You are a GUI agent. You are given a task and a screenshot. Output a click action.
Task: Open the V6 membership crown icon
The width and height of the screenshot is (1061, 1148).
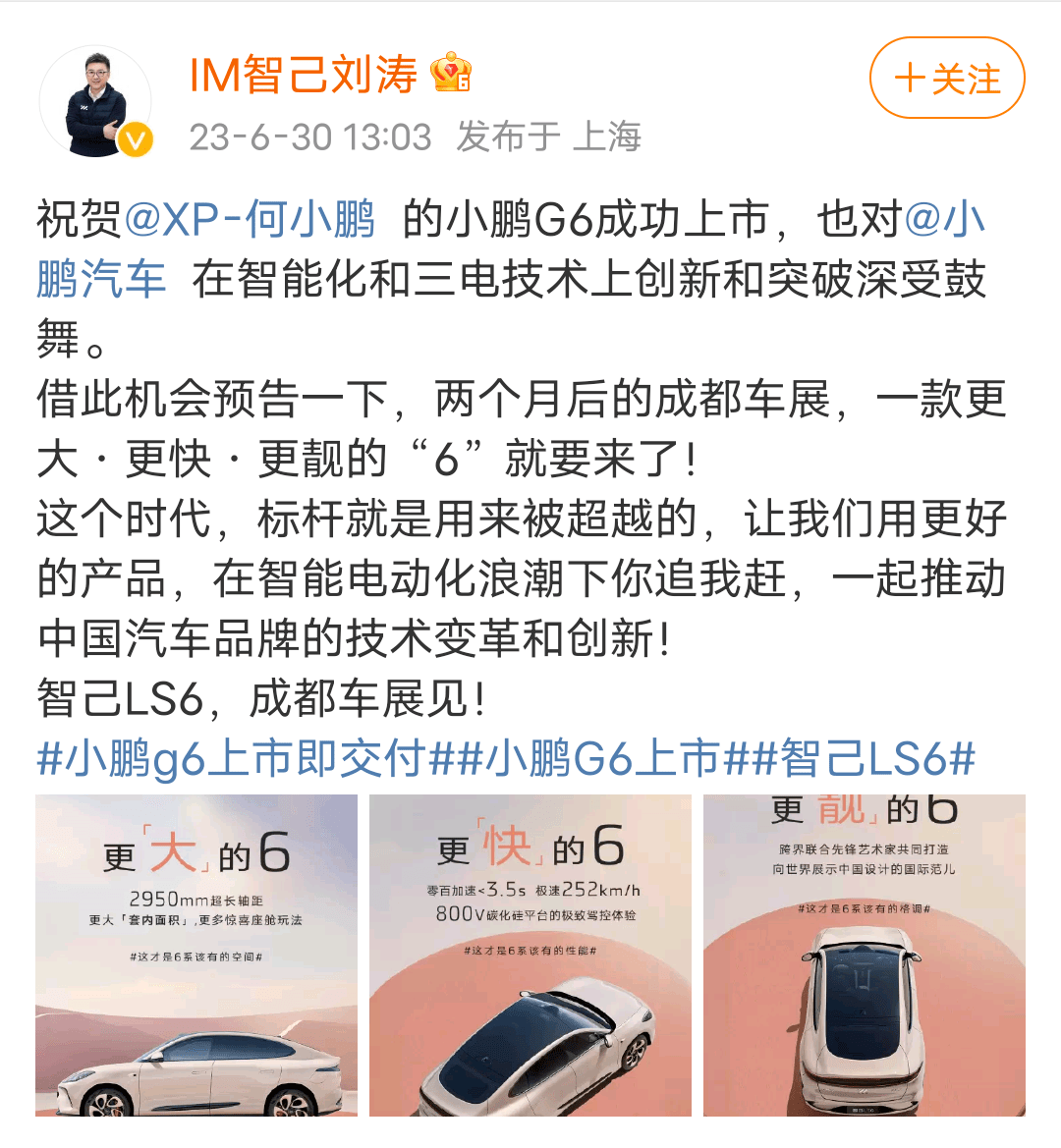[x=451, y=71]
